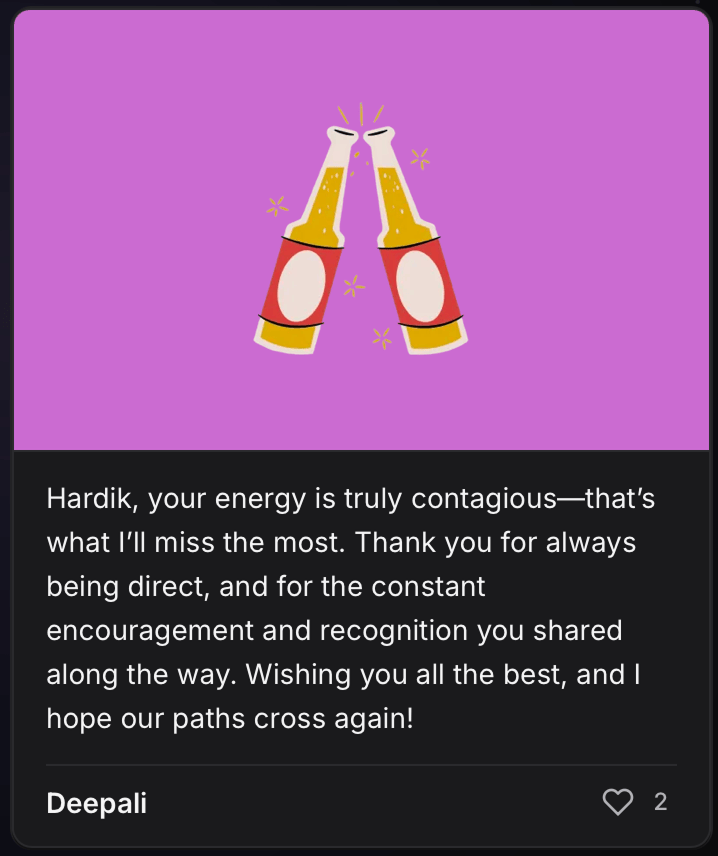Open the clinking bottles card image

pos(360,230)
